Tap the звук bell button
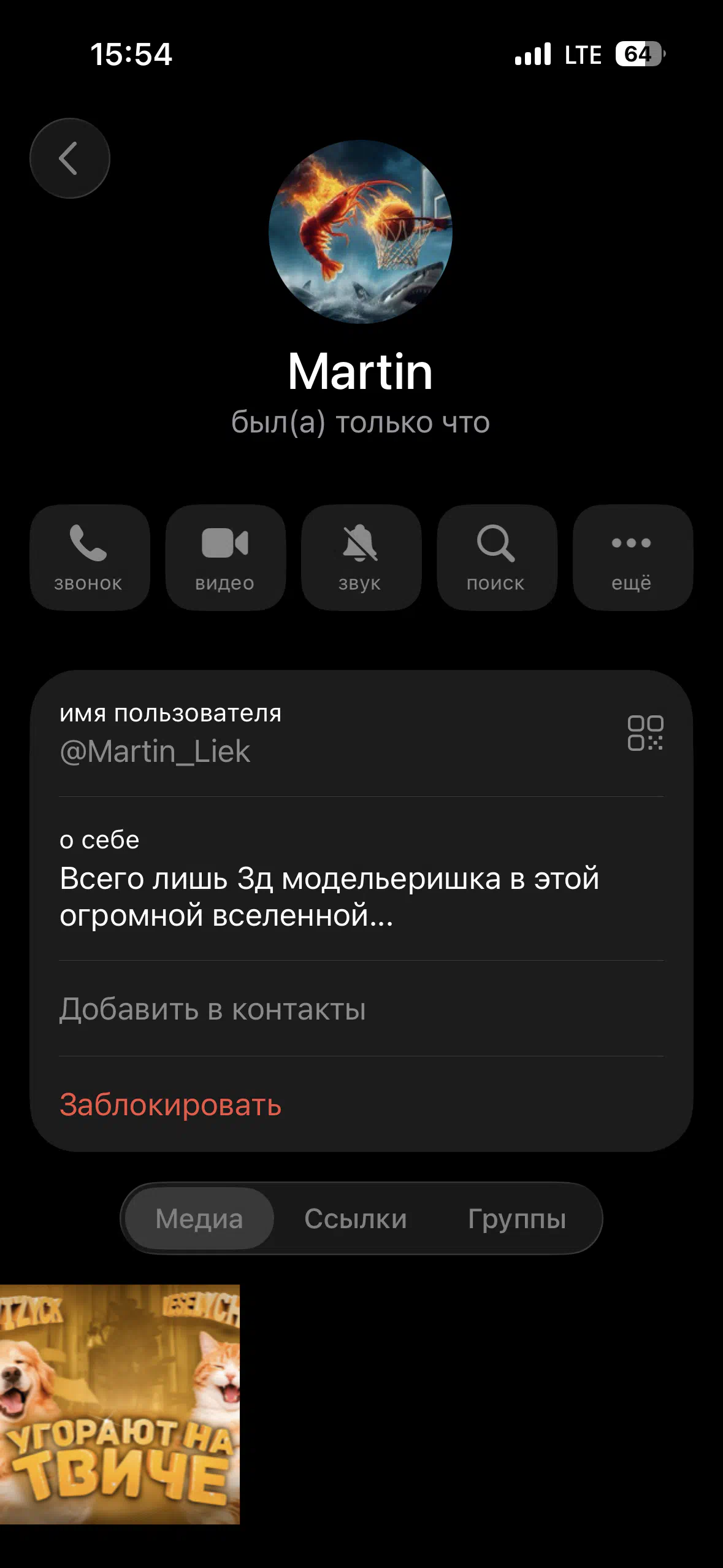Screen dimensions: 723x1568 361,557
